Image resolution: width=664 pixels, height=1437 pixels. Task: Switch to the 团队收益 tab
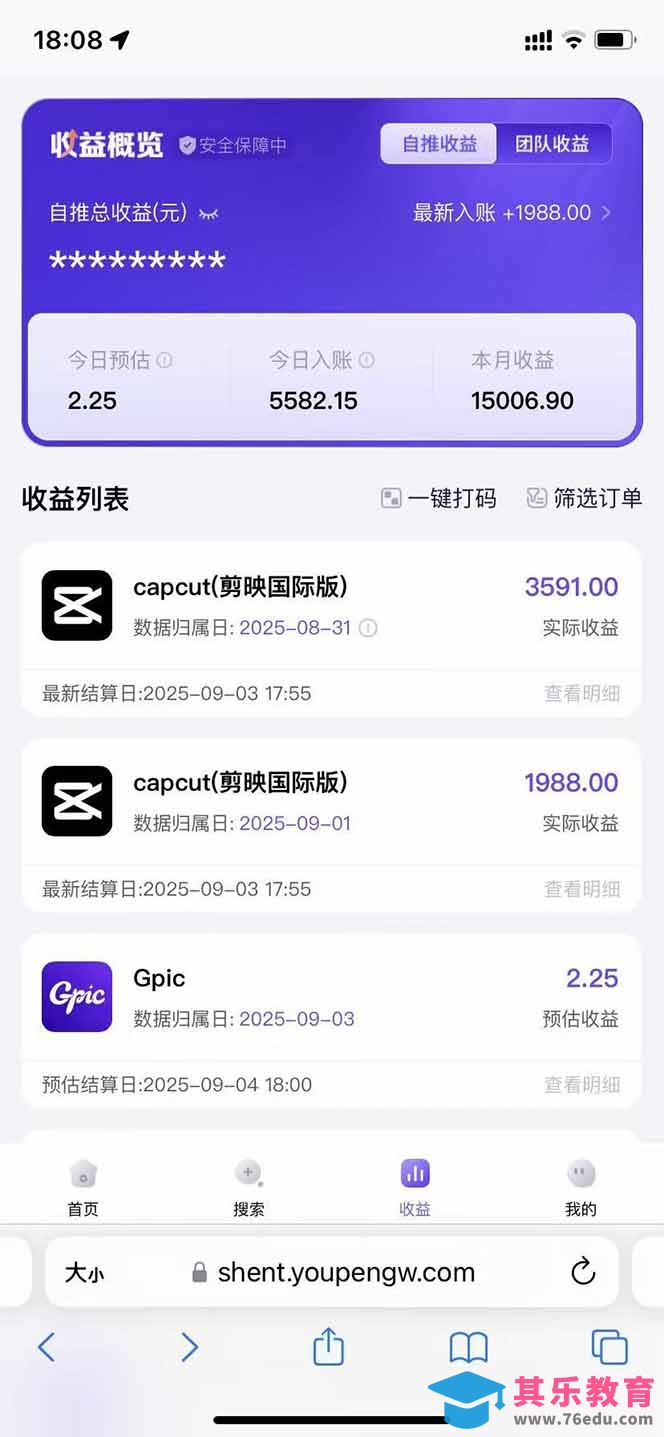552,144
